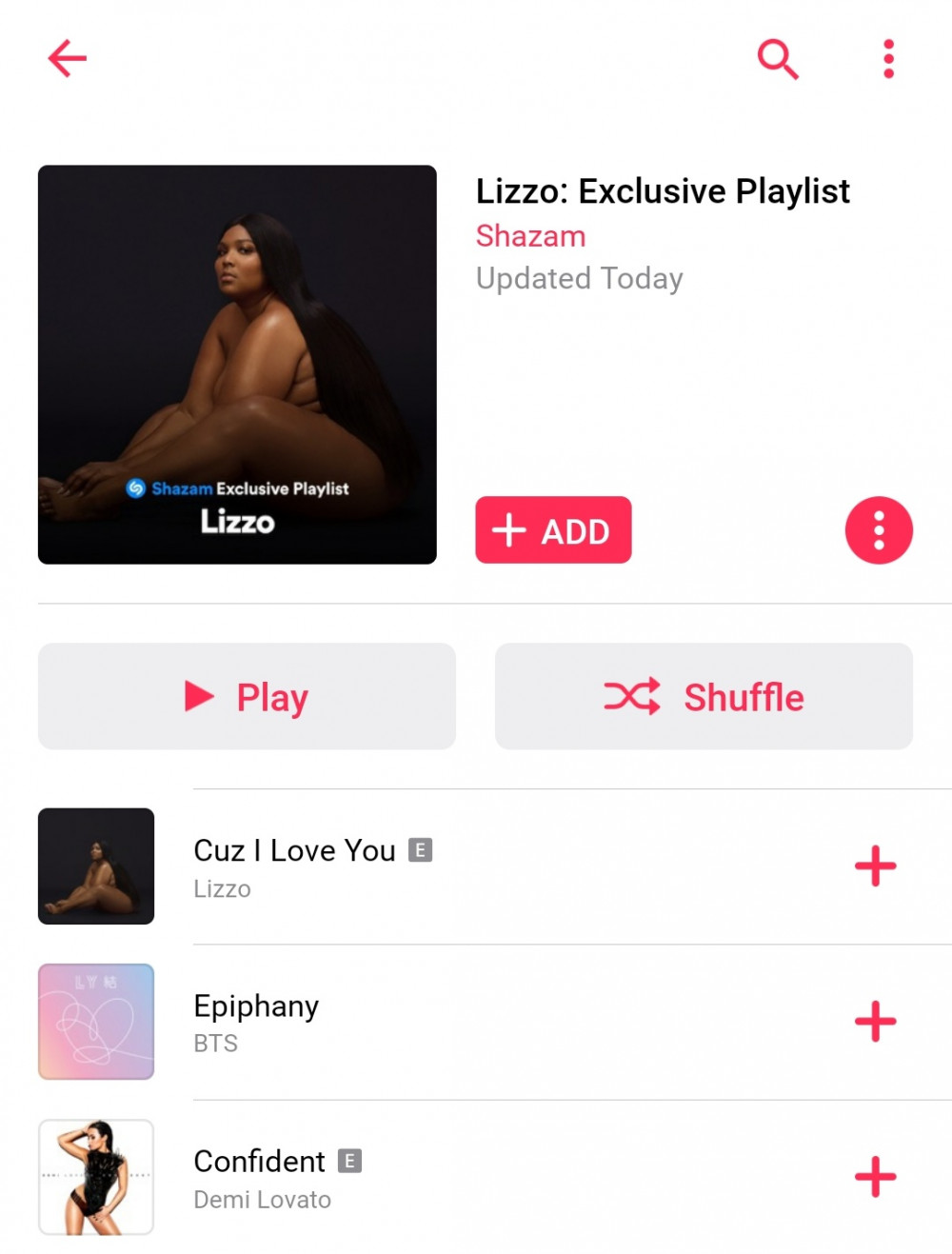
Task: Go back using the top arrow
Action: (68, 59)
